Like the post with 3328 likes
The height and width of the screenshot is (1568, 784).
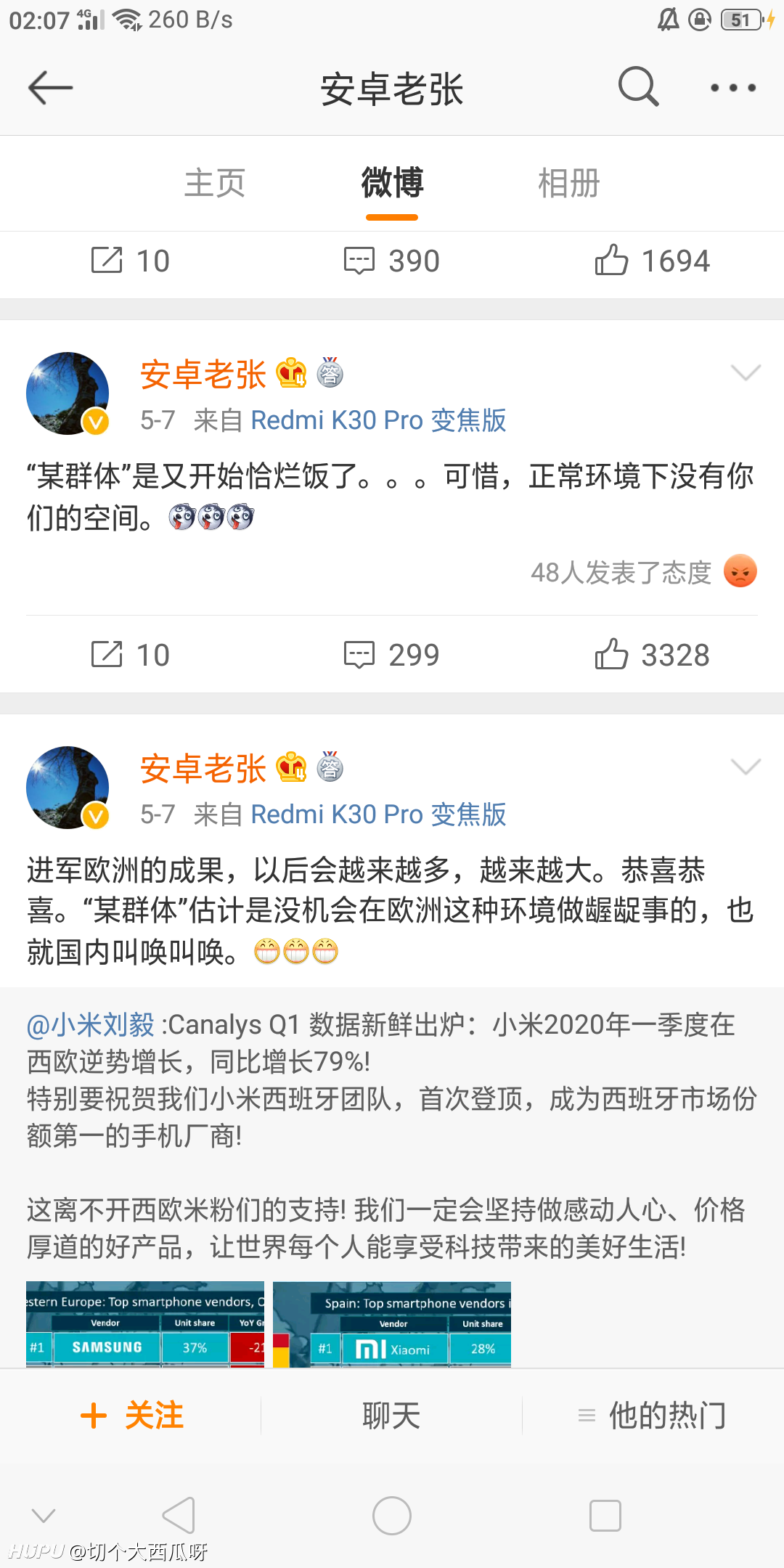pos(652,655)
